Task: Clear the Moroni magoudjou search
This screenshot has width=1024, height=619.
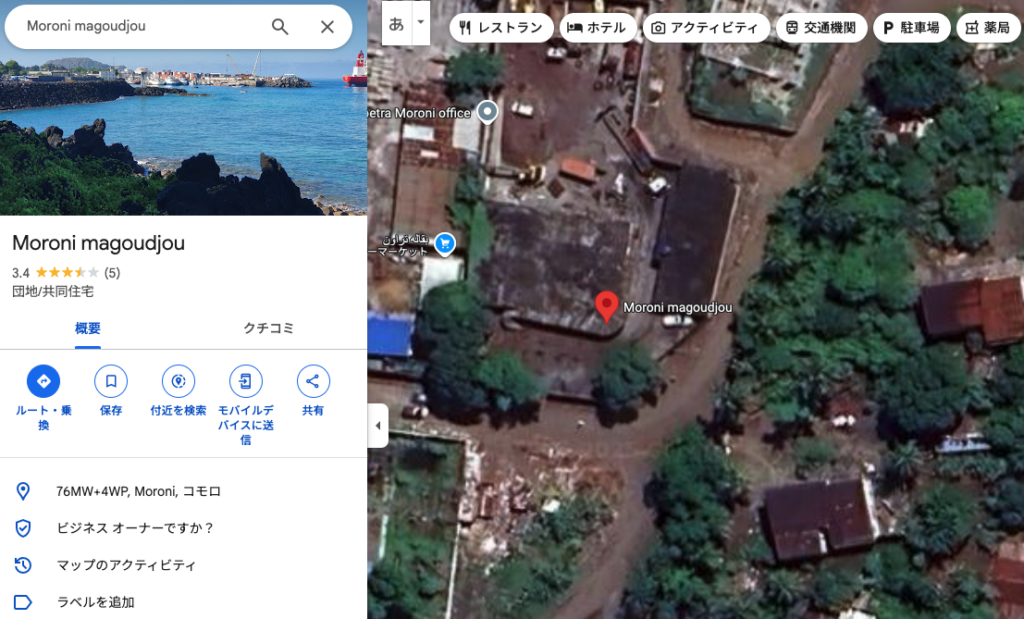Action: point(327,27)
